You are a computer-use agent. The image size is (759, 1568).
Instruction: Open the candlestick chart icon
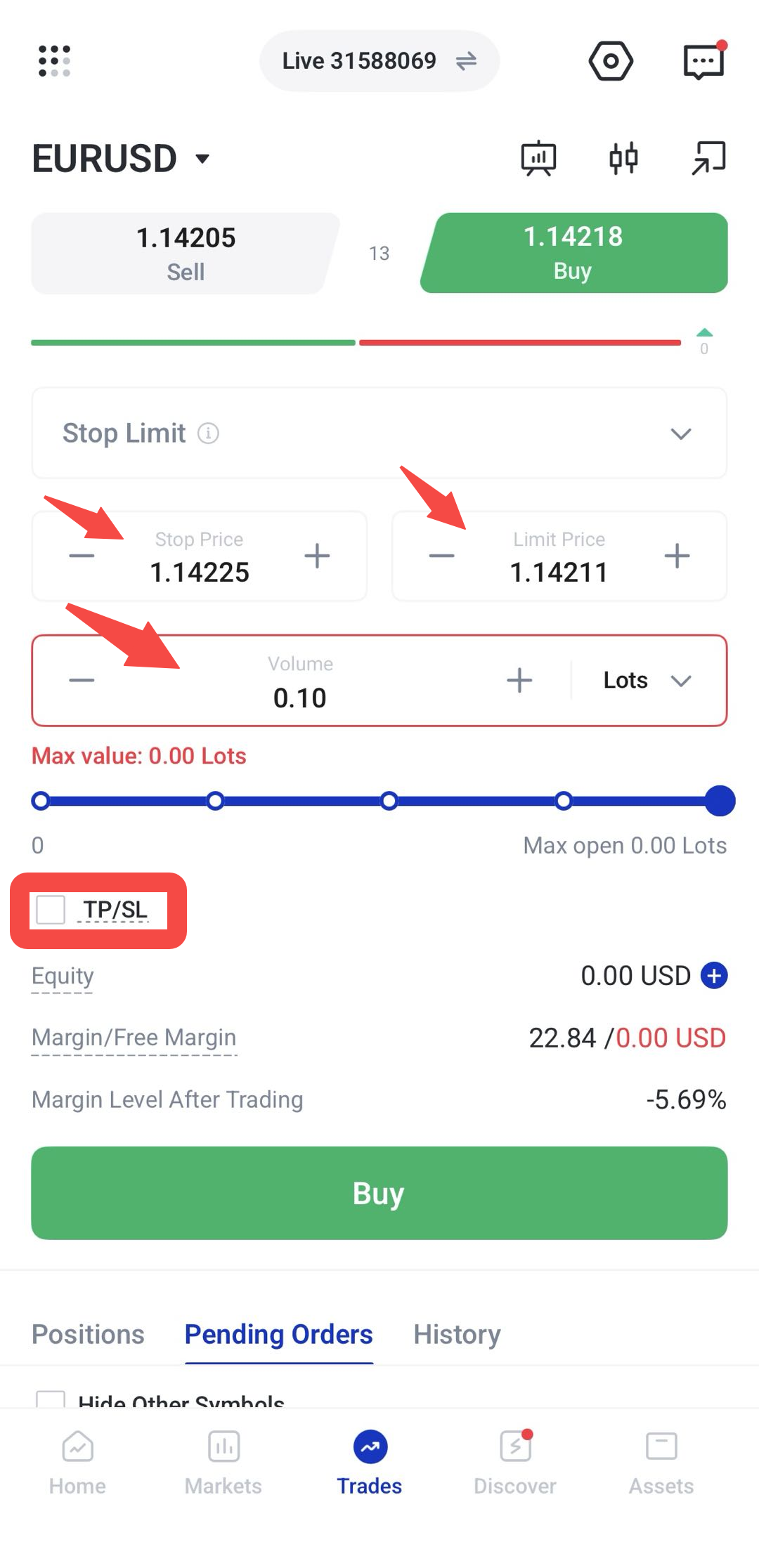pyautogui.click(x=623, y=158)
